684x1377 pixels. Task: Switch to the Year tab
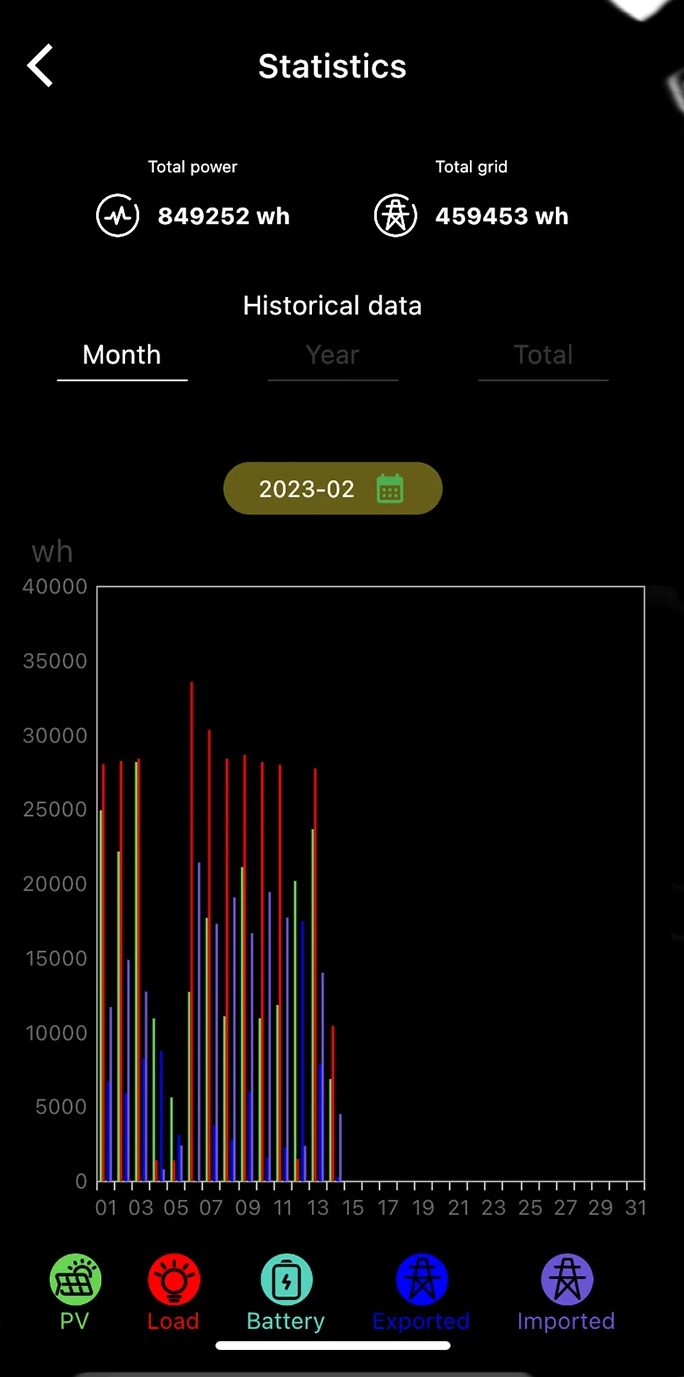(332, 356)
